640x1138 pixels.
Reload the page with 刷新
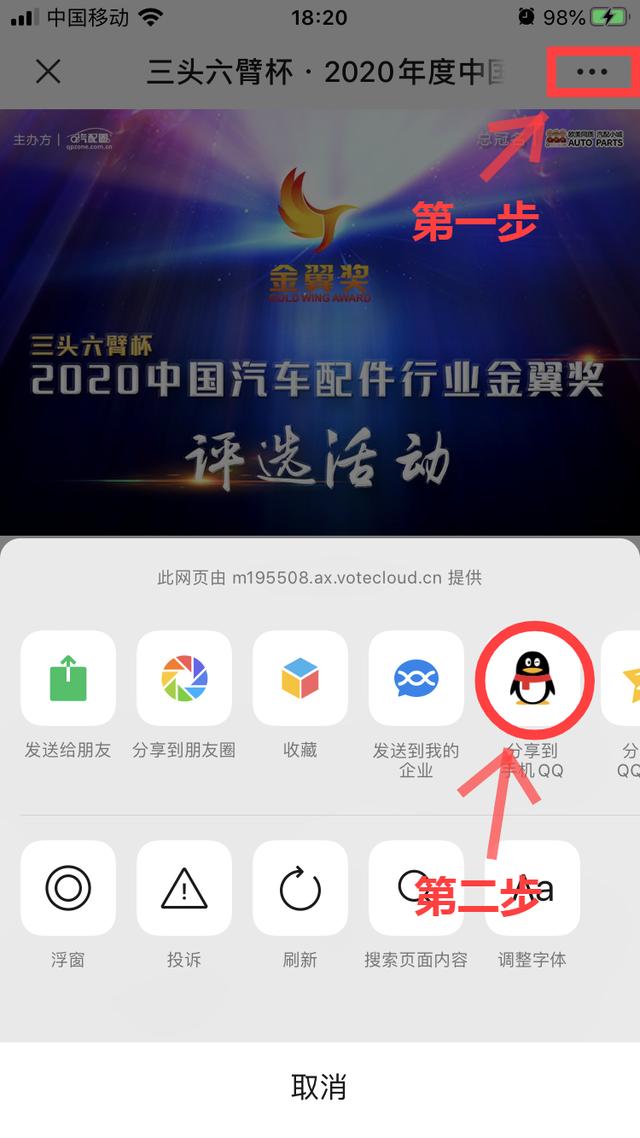tap(300, 888)
